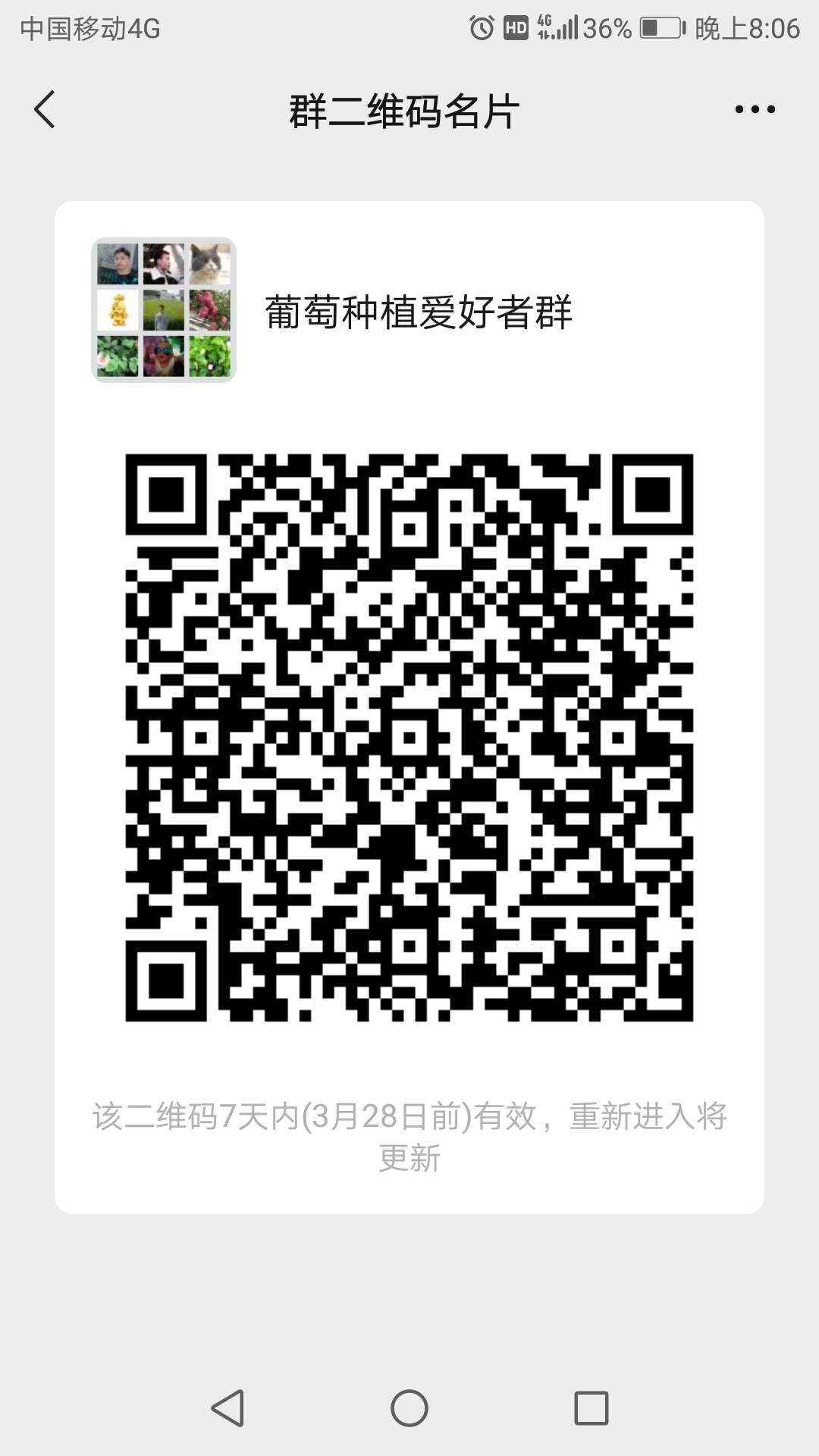Go to the home screen
The width and height of the screenshot is (819, 1456).
tap(409, 1408)
